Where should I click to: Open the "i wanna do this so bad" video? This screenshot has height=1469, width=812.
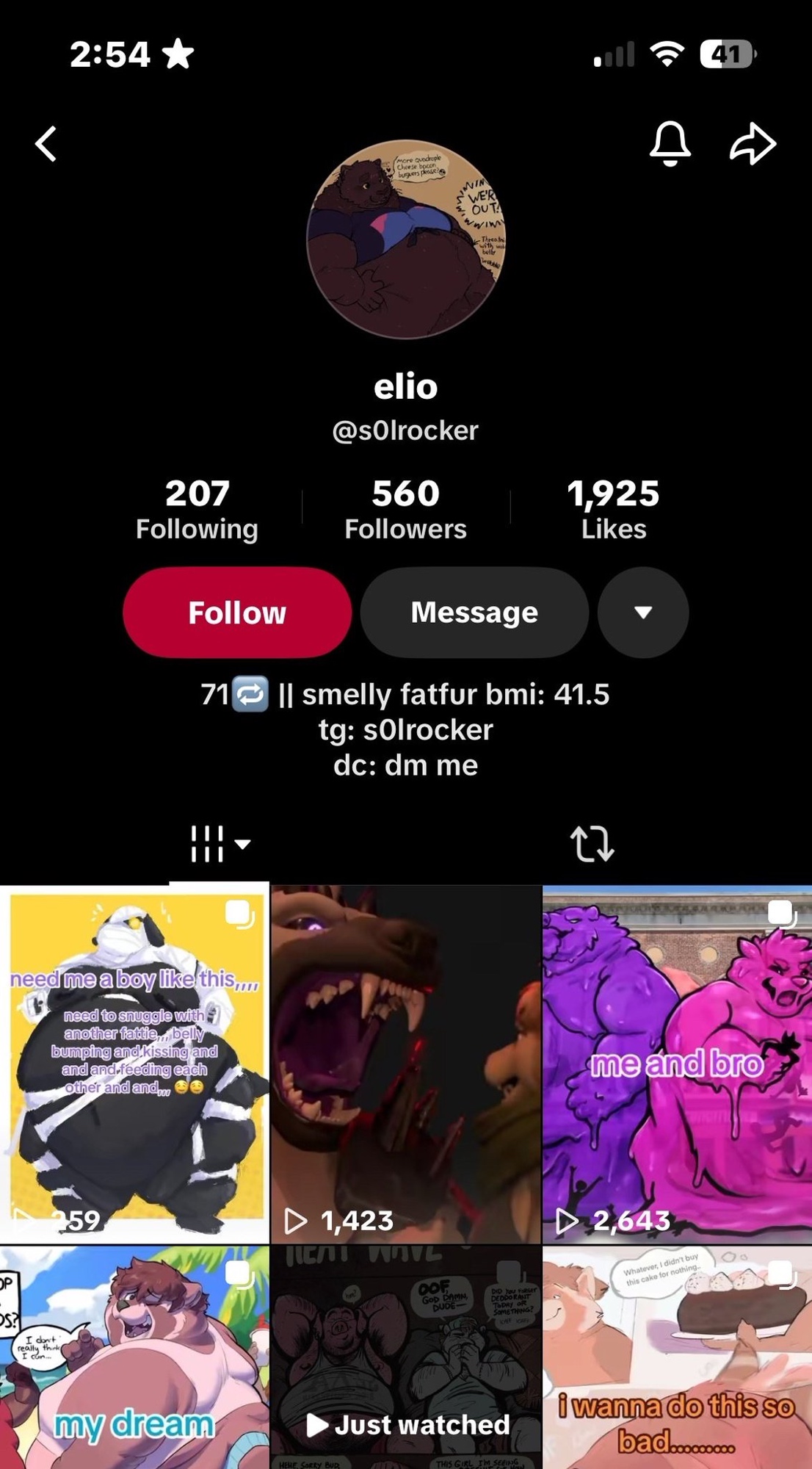[x=677, y=1359]
